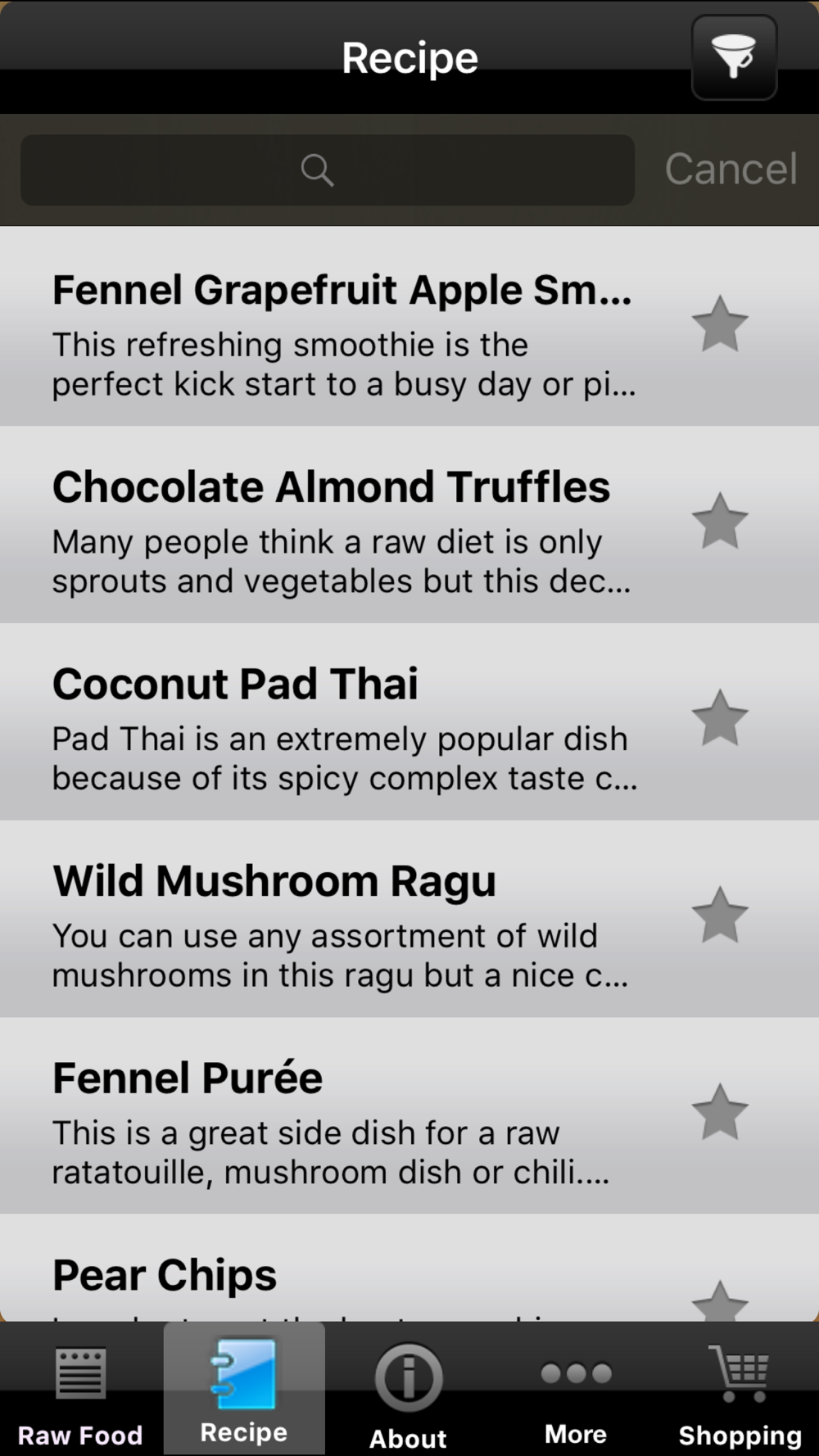
Task: Tap the recipe search field
Action: [x=328, y=170]
